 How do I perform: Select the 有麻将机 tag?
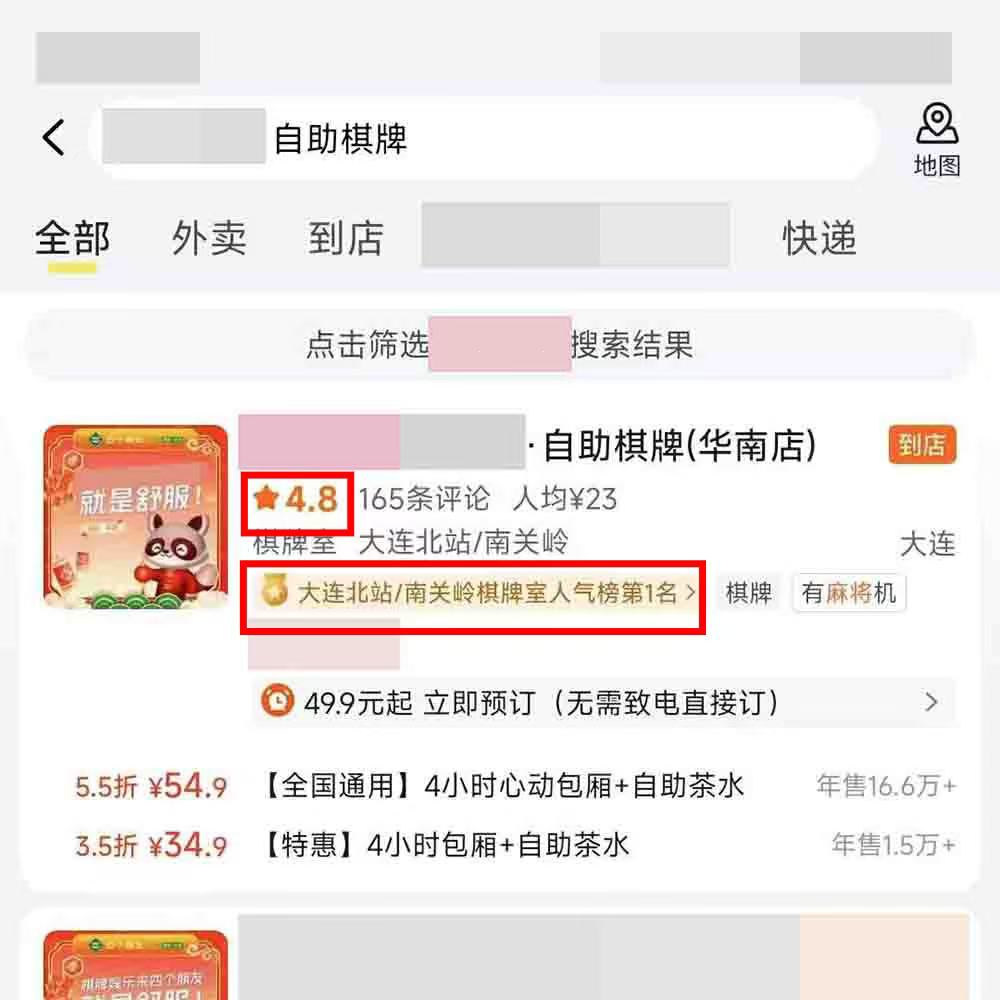pyautogui.click(x=848, y=593)
